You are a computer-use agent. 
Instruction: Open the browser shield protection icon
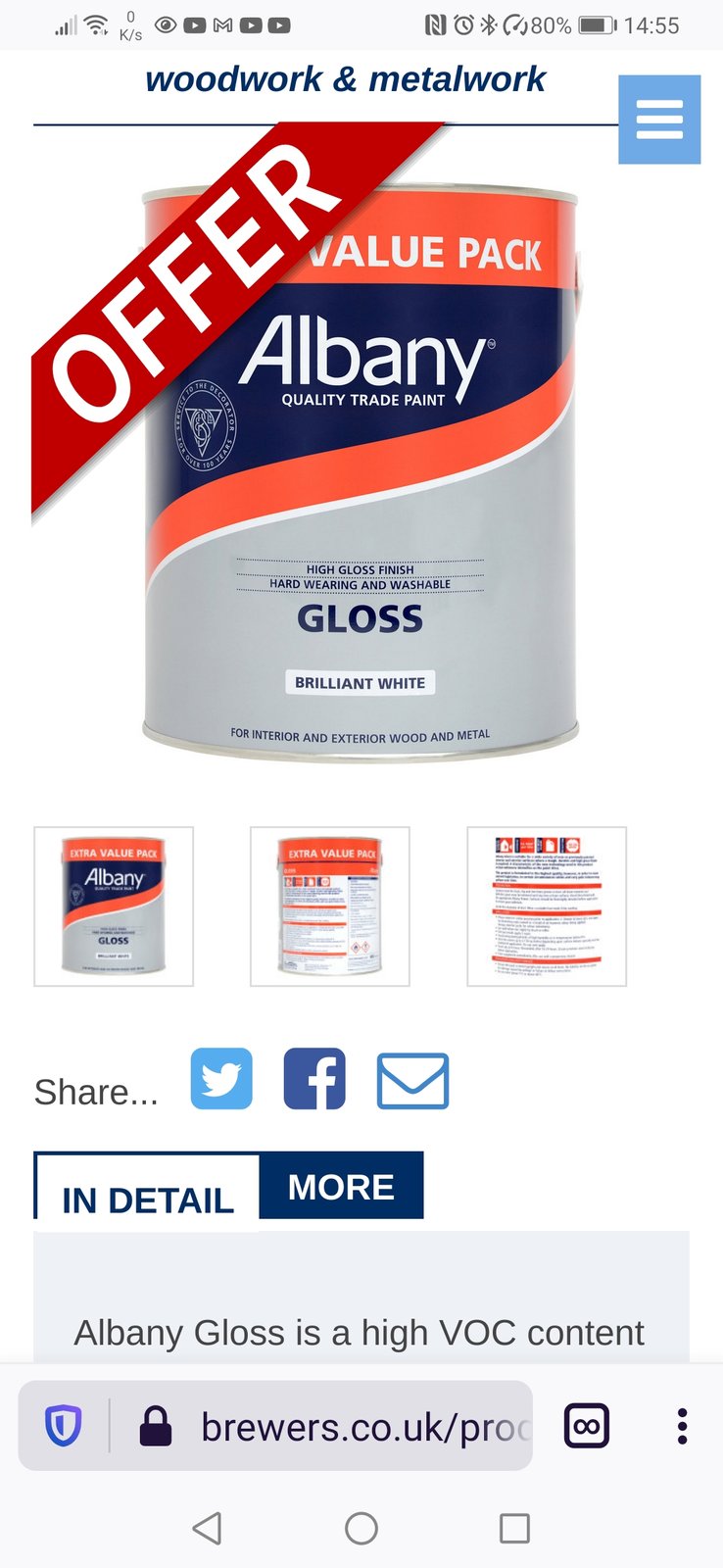[64, 1426]
